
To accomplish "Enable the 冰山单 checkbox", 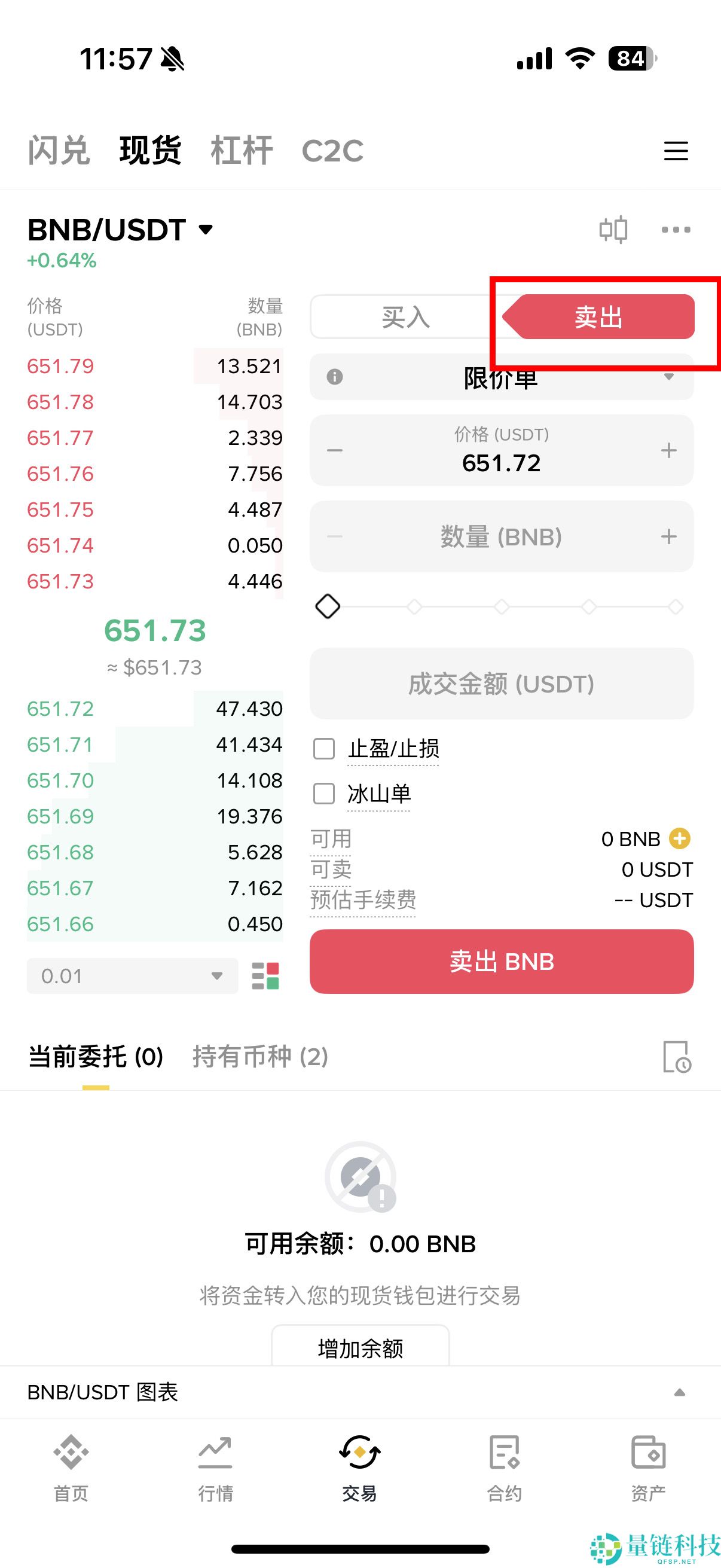I will (323, 794).
